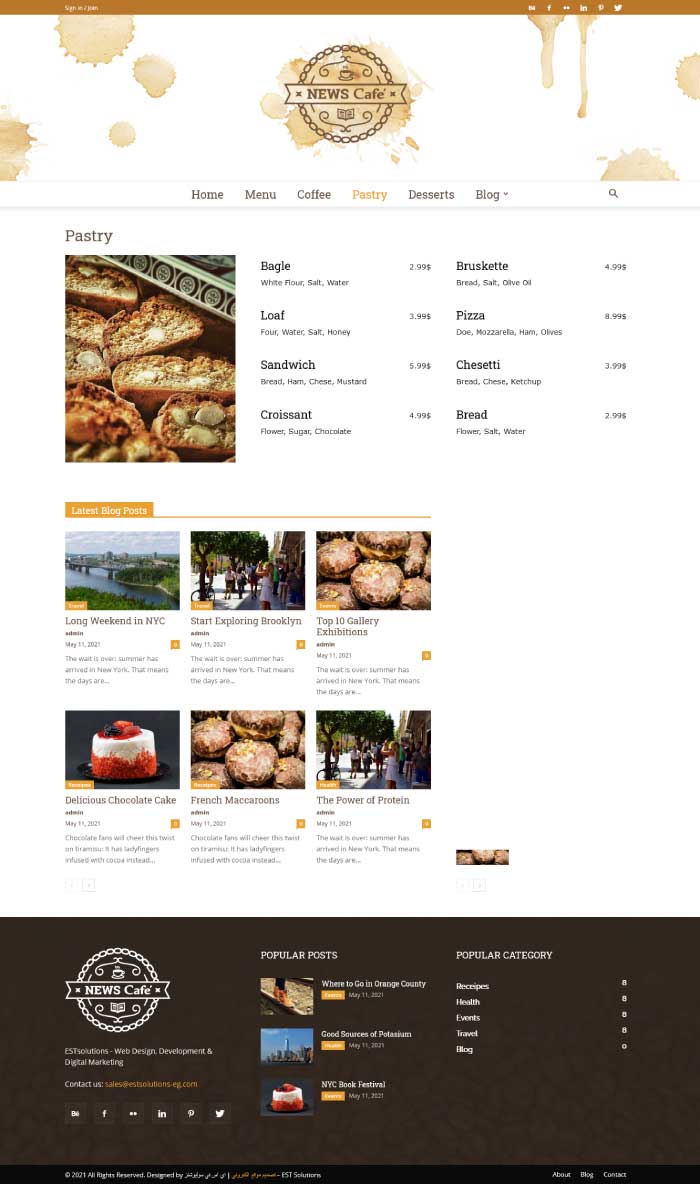Read the Long Weekend in NYC post
The image size is (700, 1184).
coord(115,621)
